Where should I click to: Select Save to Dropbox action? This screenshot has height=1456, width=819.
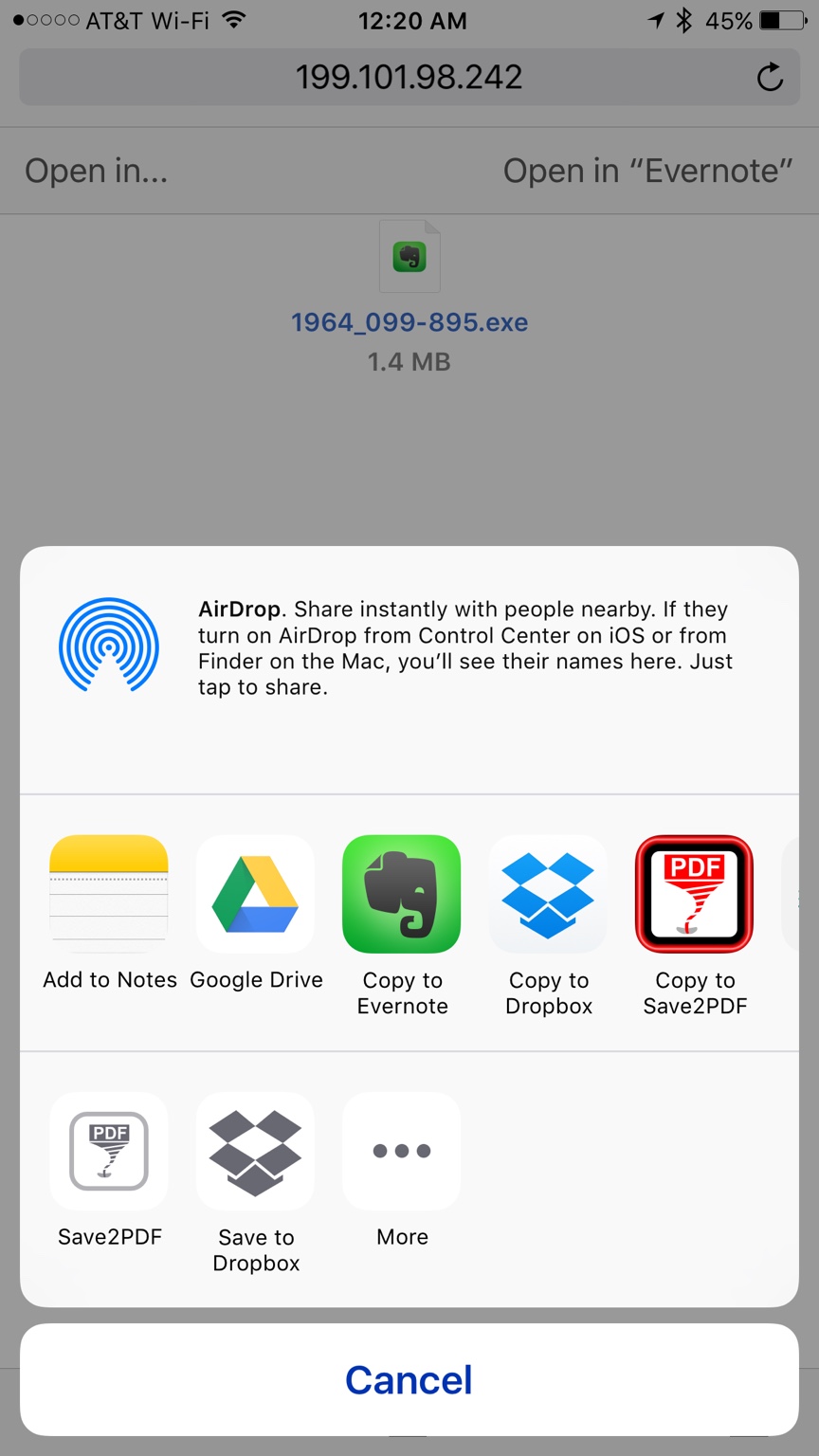click(255, 1151)
